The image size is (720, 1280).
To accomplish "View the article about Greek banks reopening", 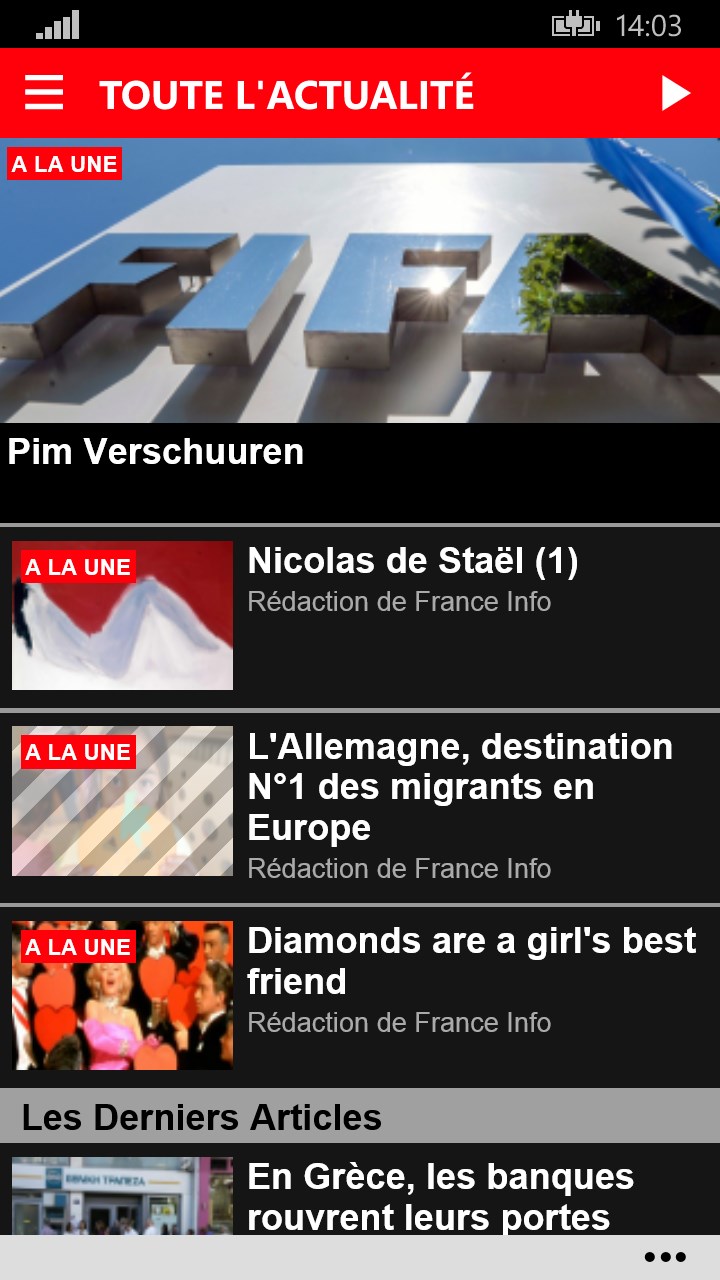I will 440,1196.
